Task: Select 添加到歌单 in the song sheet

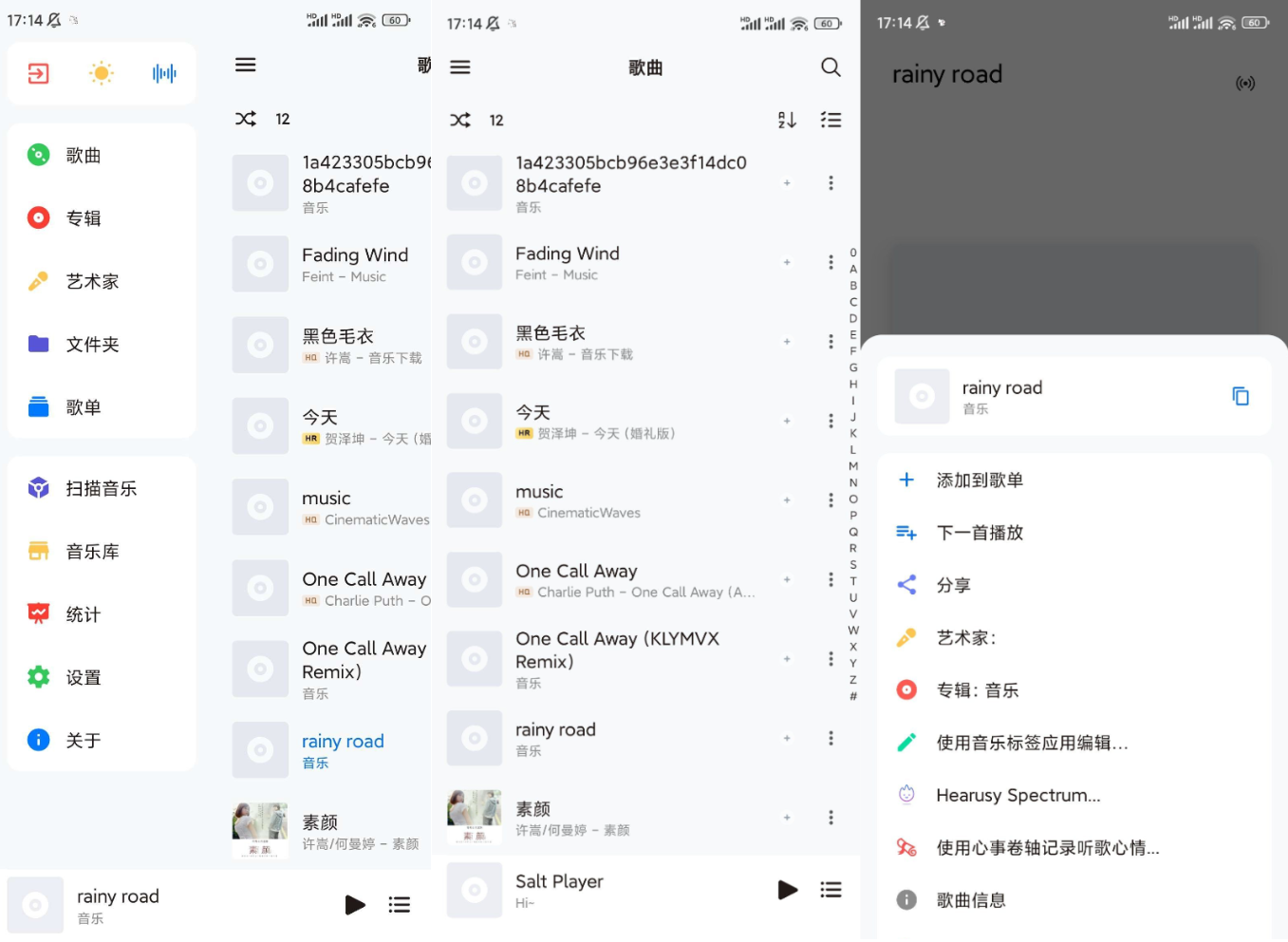Action: (x=980, y=480)
